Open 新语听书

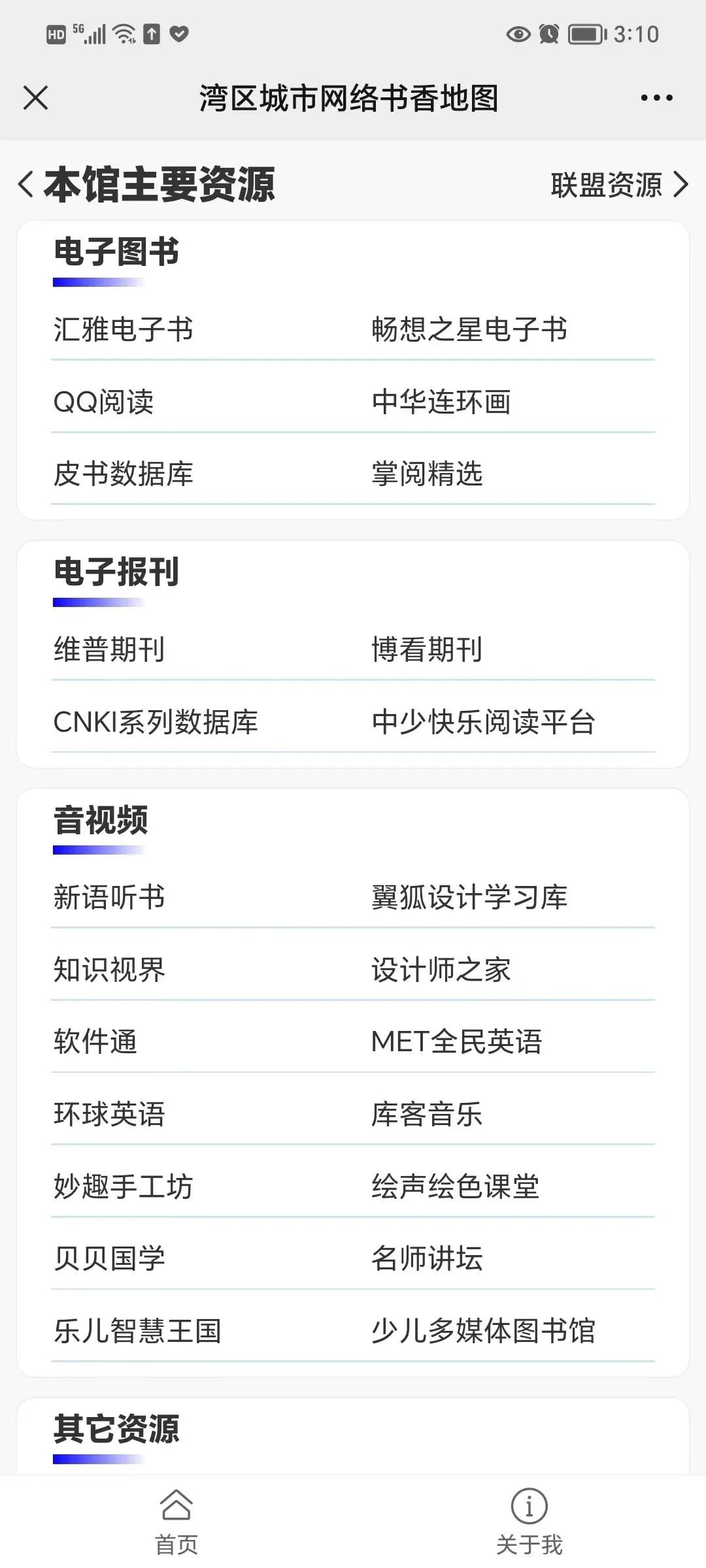pos(109,897)
